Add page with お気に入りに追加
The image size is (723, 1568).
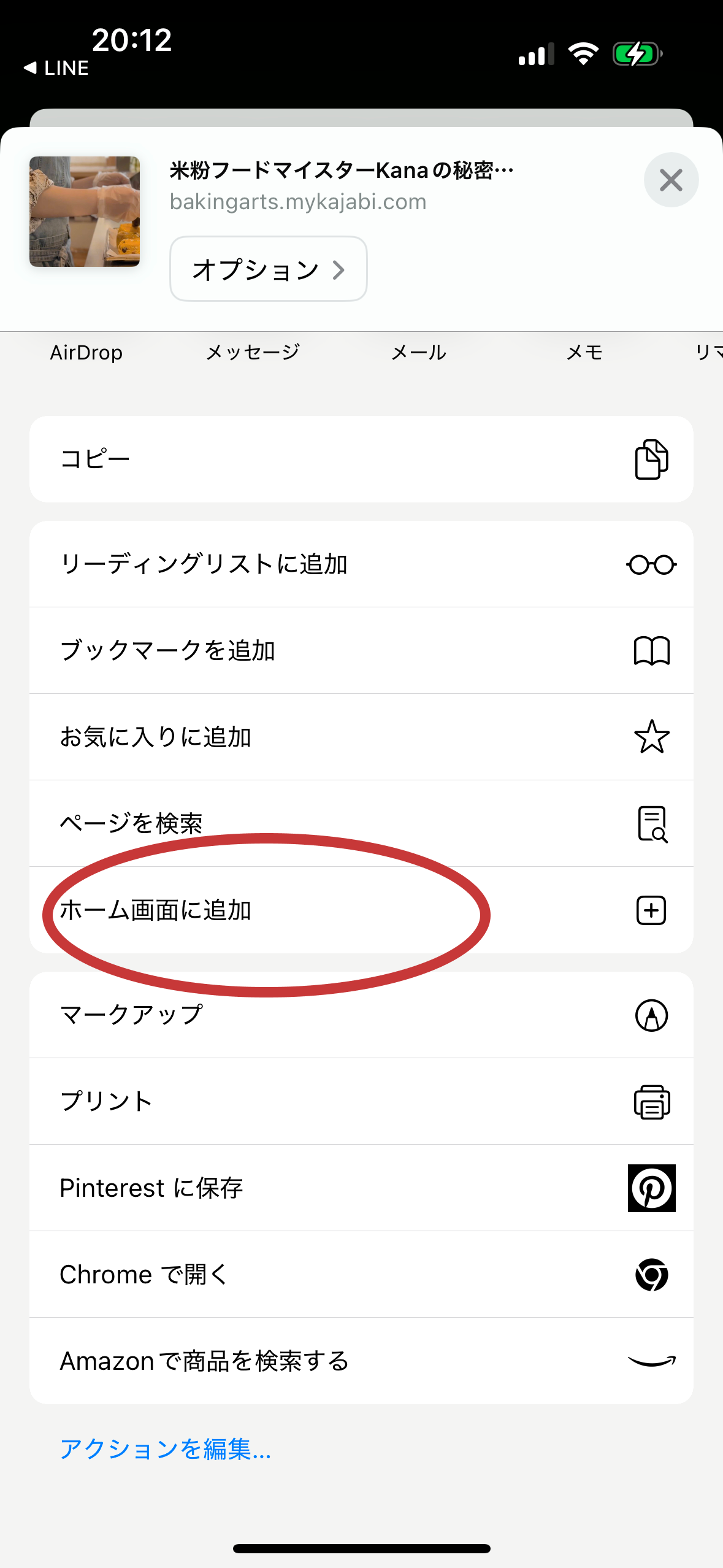tap(361, 737)
